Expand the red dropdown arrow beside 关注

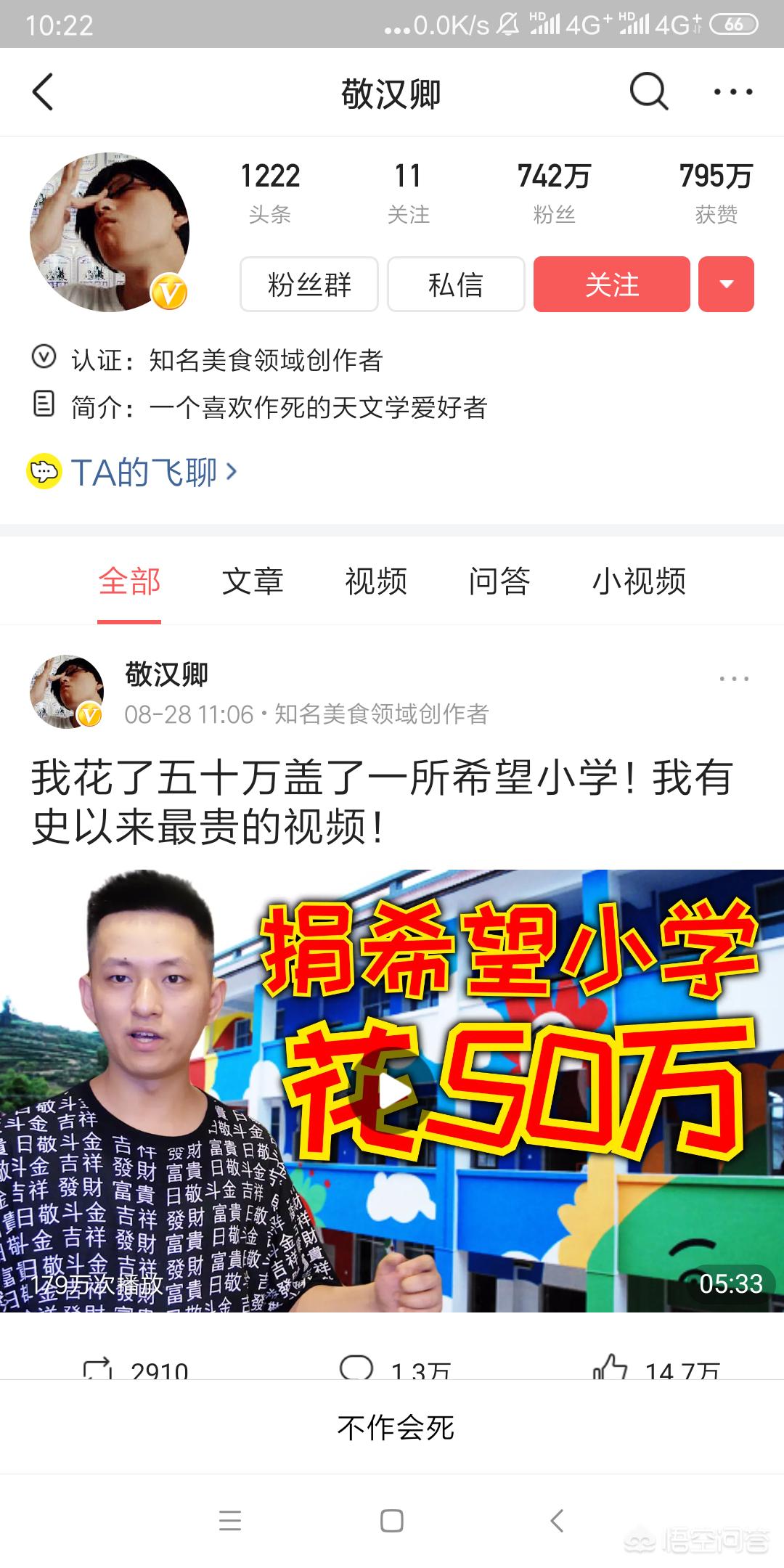click(x=727, y=284)
